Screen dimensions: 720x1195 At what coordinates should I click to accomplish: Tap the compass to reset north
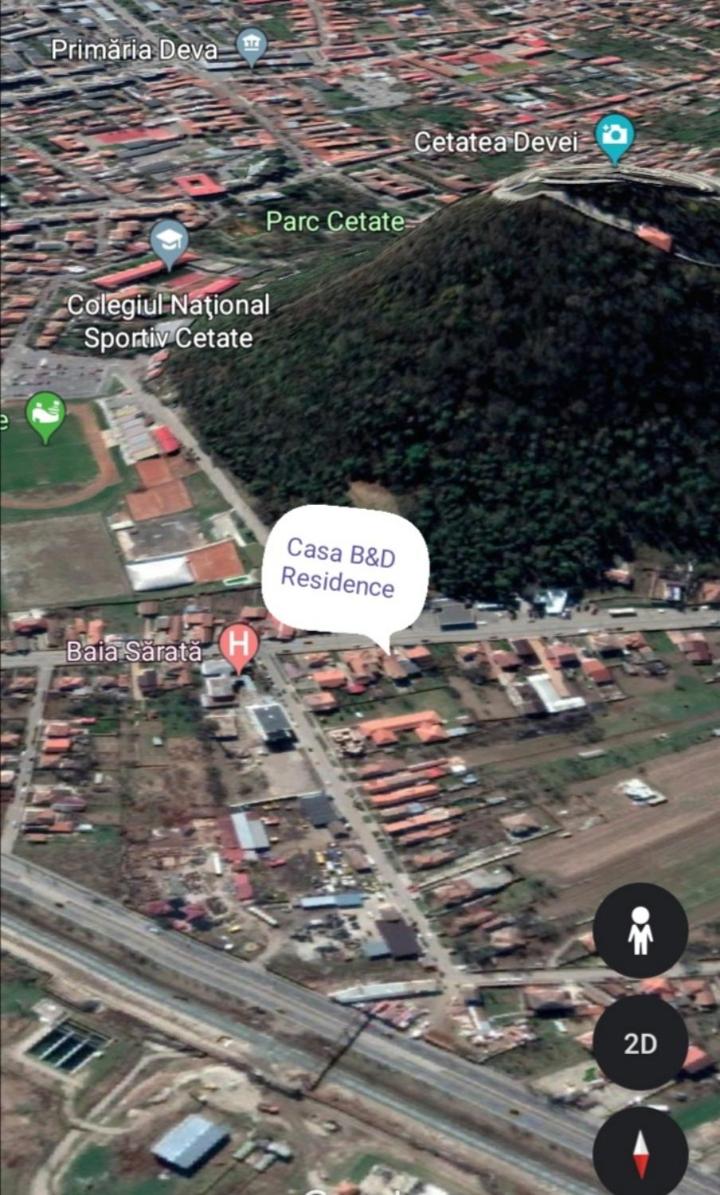640,1154
